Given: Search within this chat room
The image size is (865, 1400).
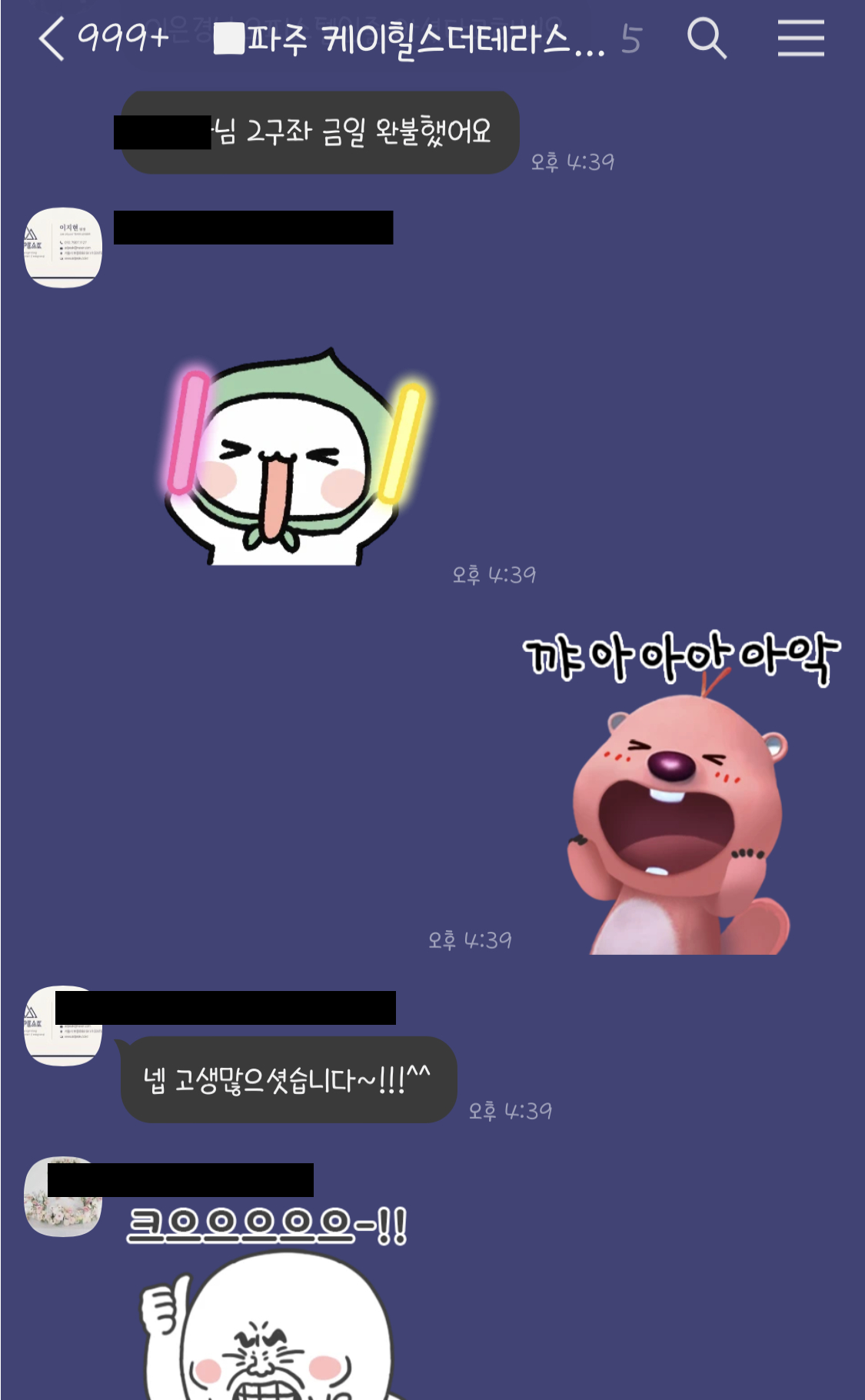Looking at the screenshot, I should pyautogui.click(x=706, y=38).
